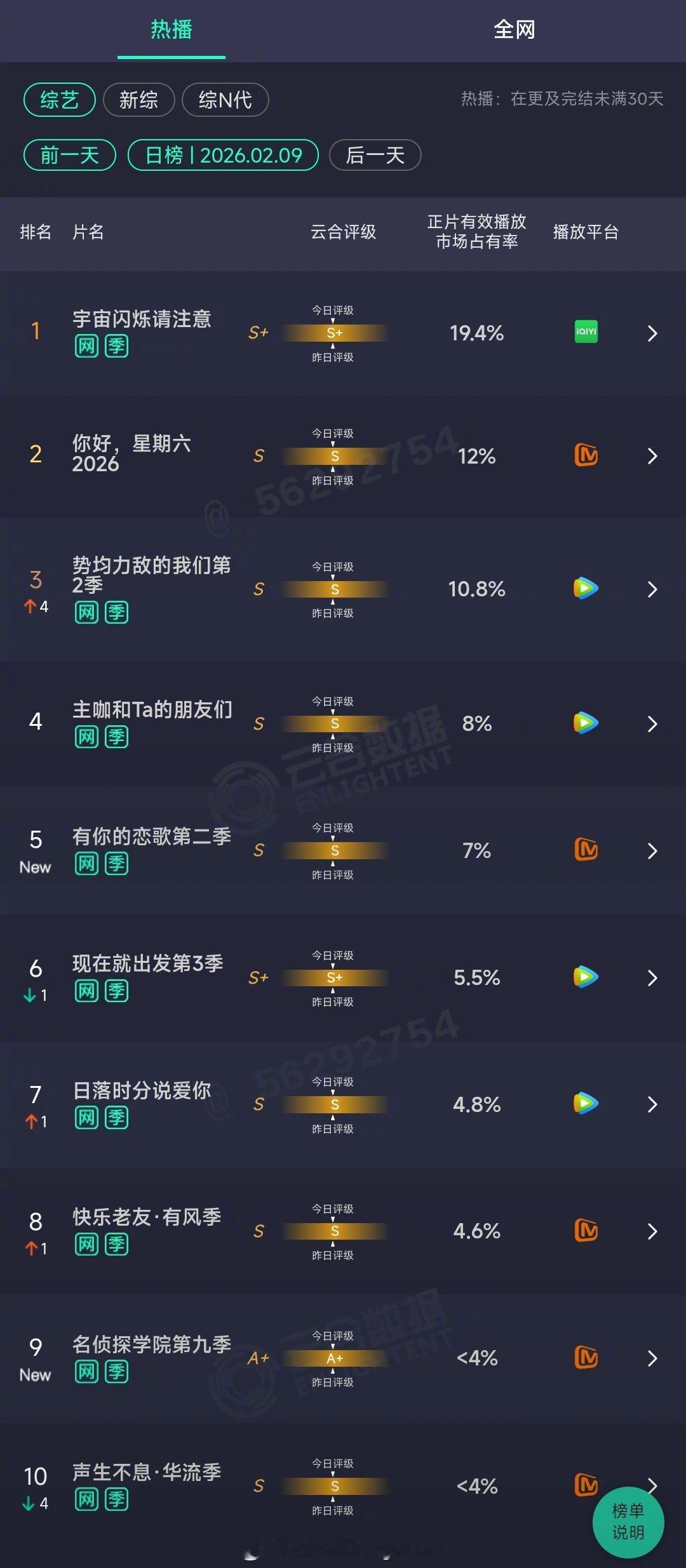Select the 综艺 filter chip
686x1568 pixels.
[x=59, y=100]
